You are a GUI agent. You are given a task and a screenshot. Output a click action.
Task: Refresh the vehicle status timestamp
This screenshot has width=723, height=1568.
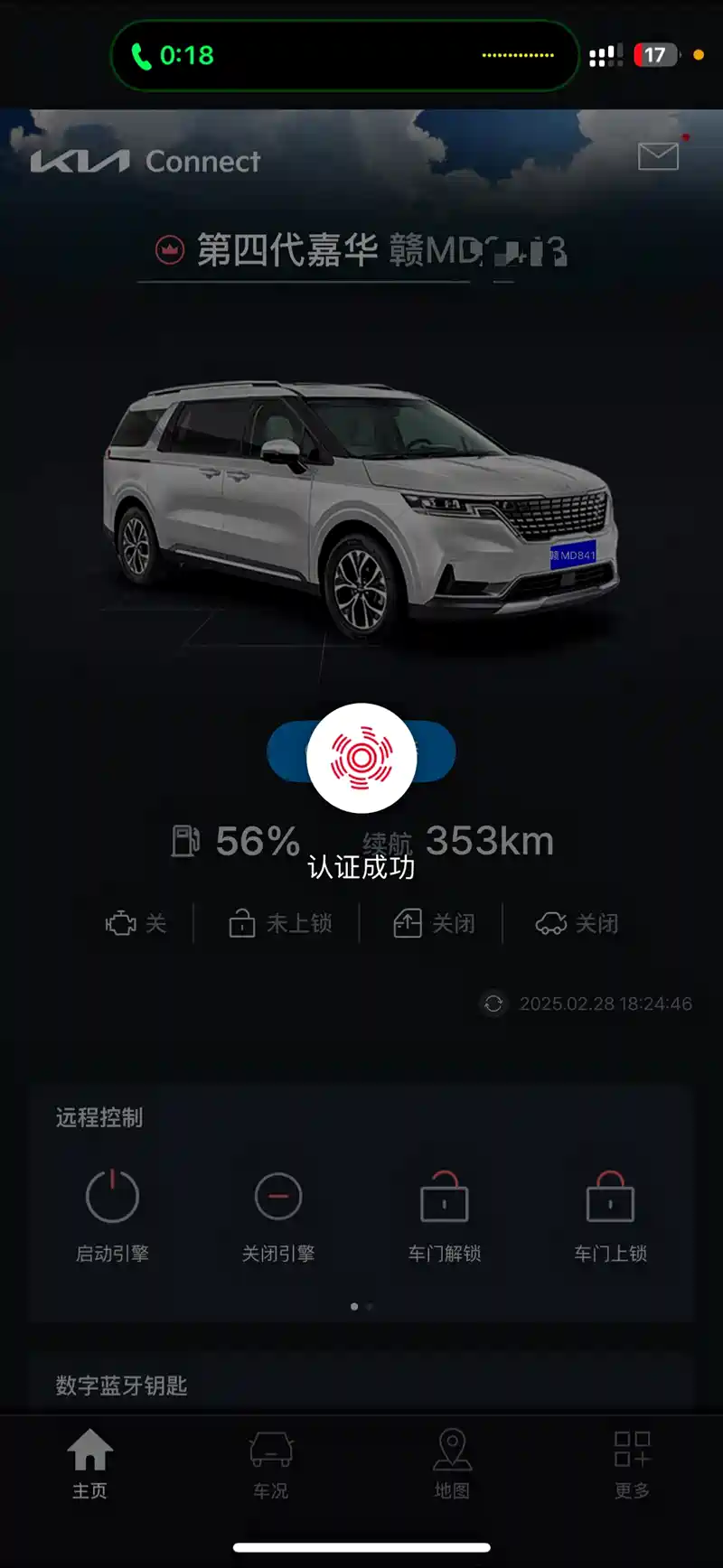[493, 1003]
